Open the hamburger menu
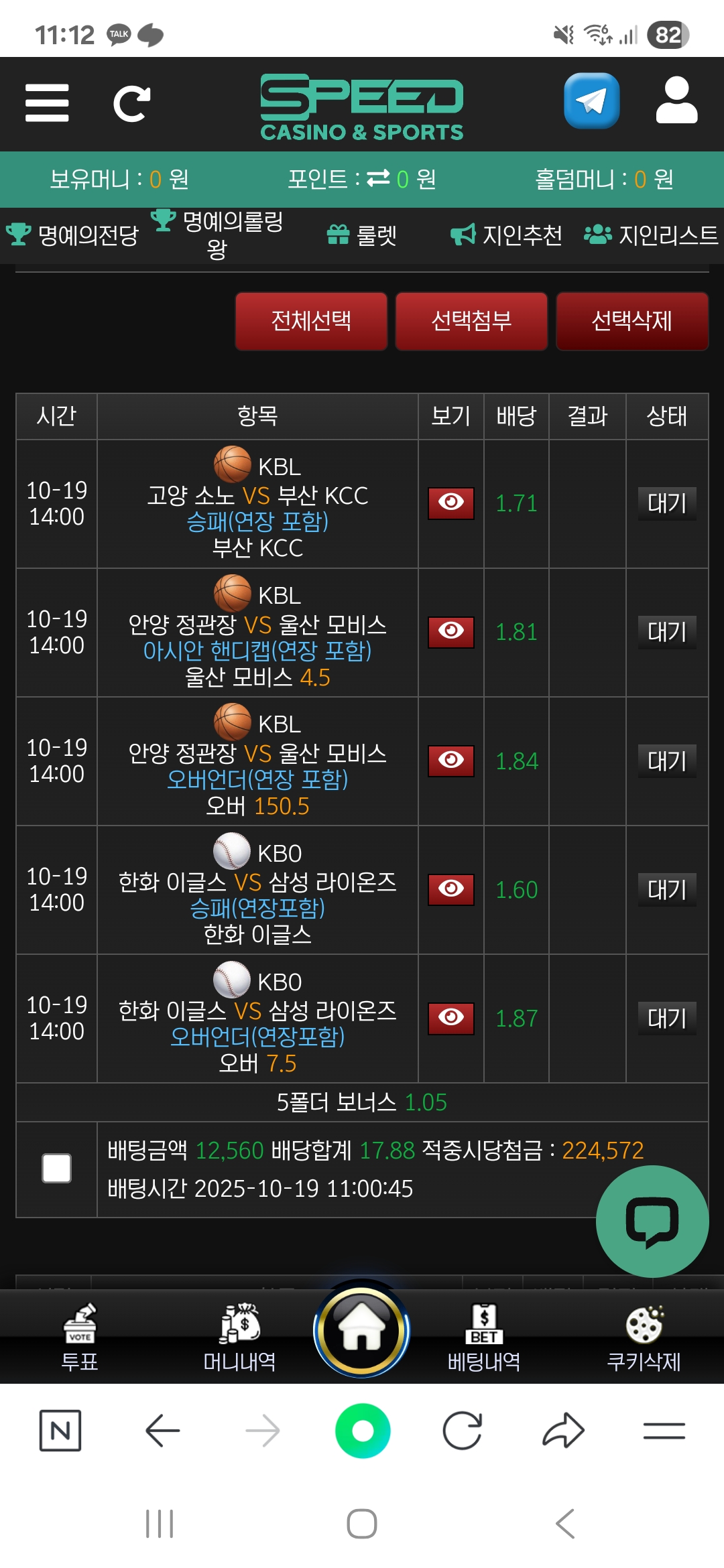Image resolution: width=724 pixels, height=1568 pixels. click(47, 103)
